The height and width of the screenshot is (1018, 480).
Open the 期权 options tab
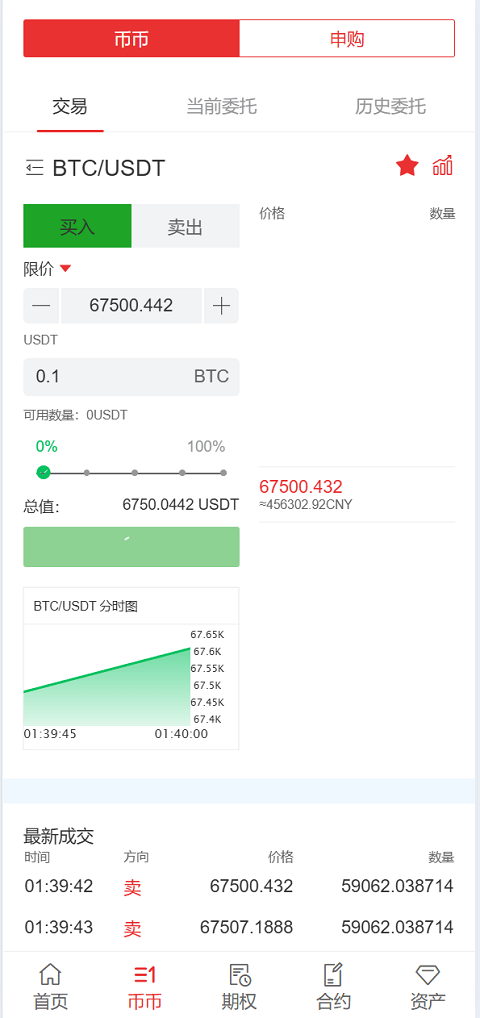[240, 987]
